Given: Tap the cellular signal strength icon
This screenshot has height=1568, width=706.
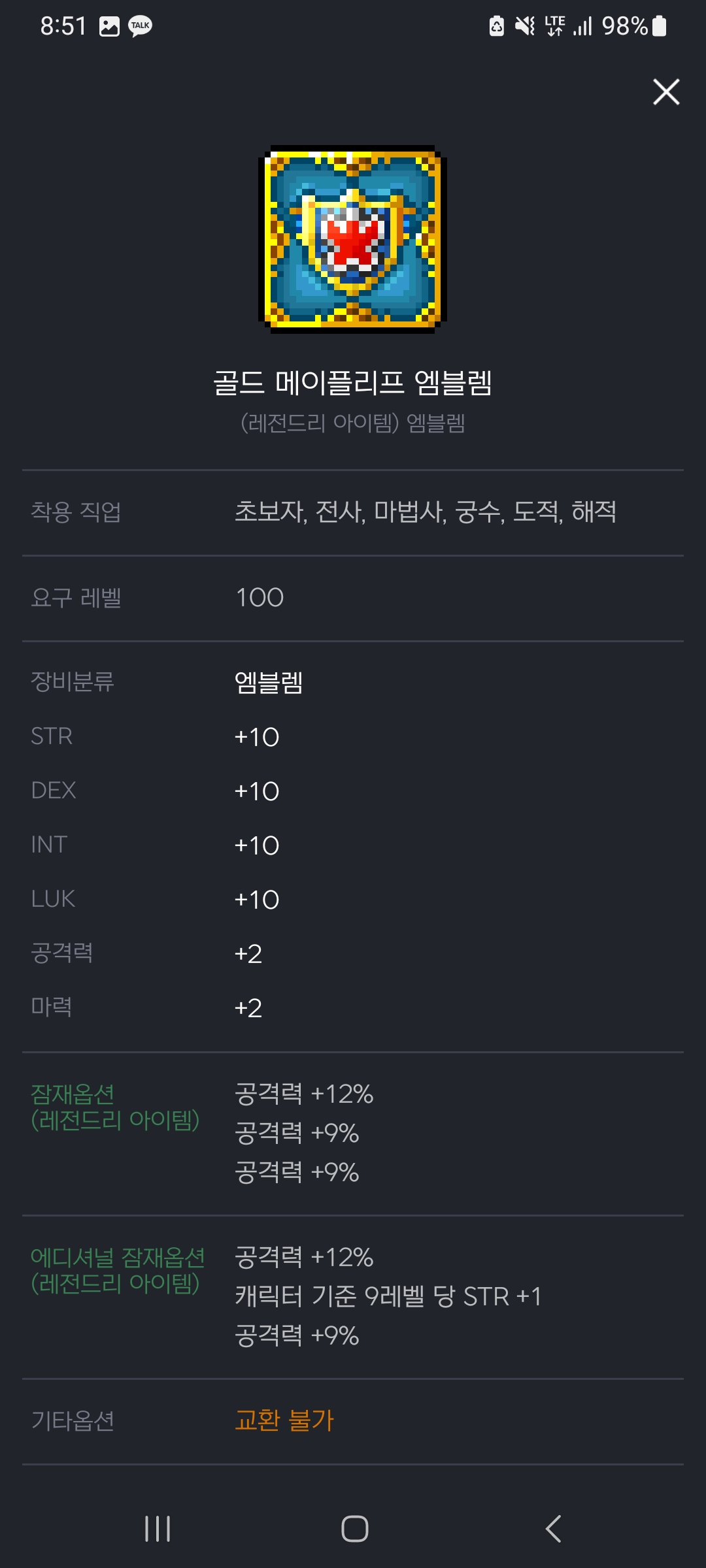Looking at the screenshot, I should (x=581, y=25).
